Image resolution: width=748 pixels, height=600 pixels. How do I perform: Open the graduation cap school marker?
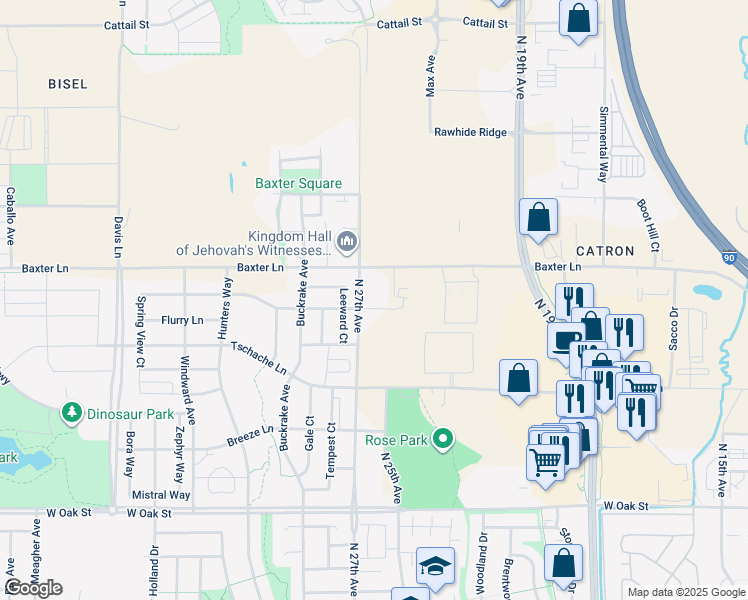[x=435, y=567]
